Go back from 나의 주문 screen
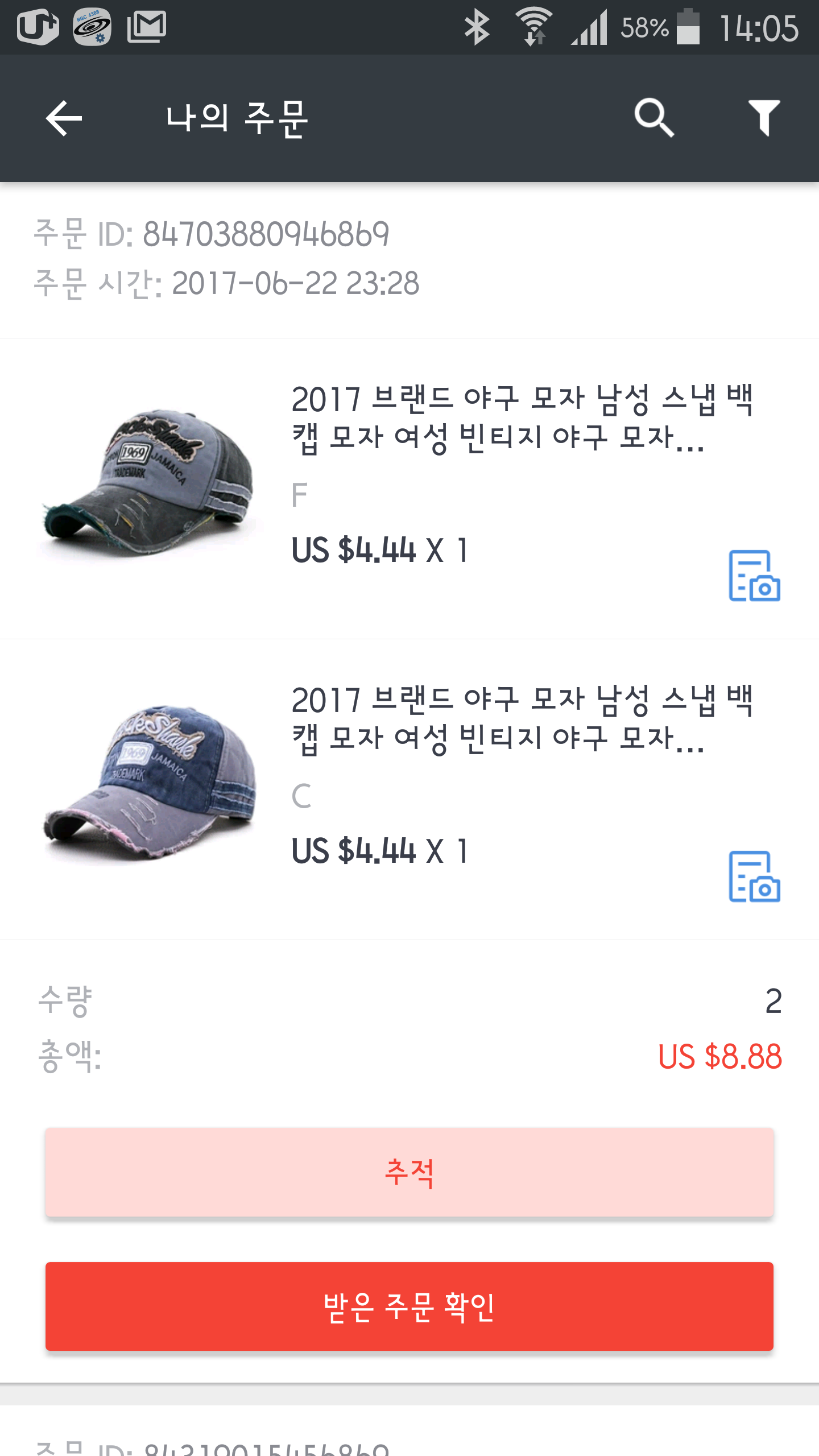This screenshot has height=1456, width=819. (x=64, y=118)
